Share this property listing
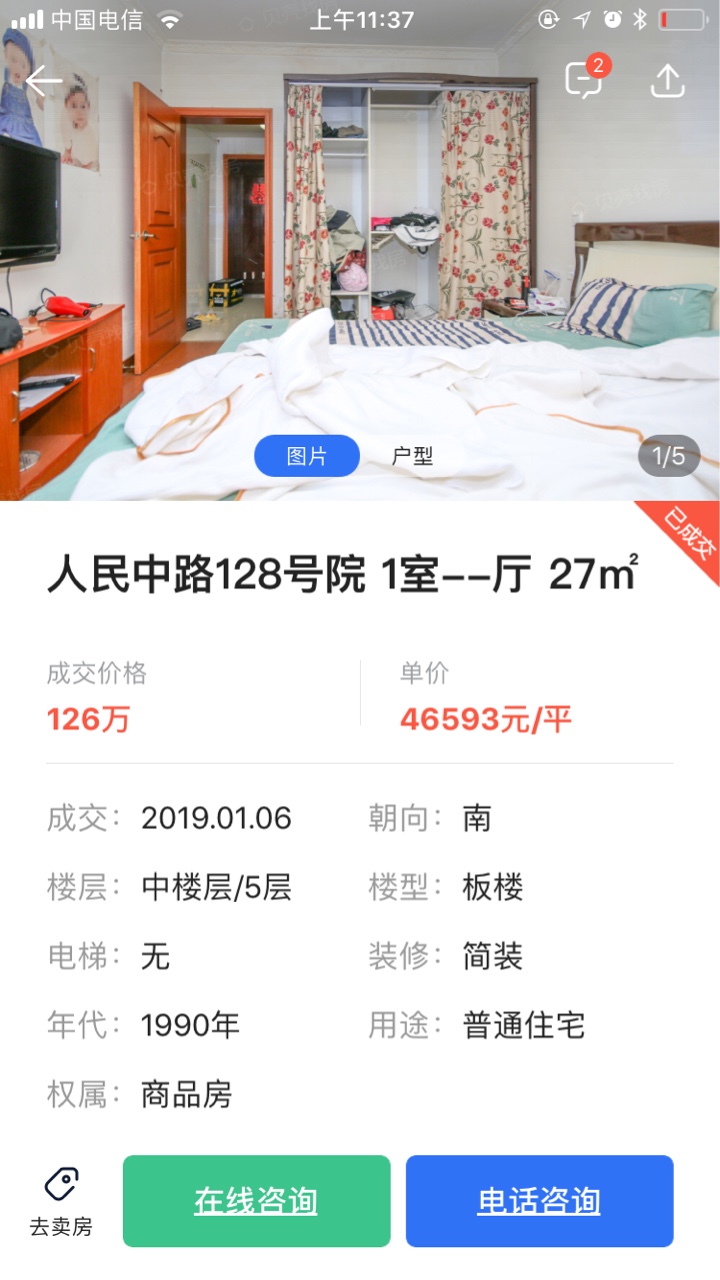The width and height of the screenshot is (720, 1280). [x=667, y=81]
